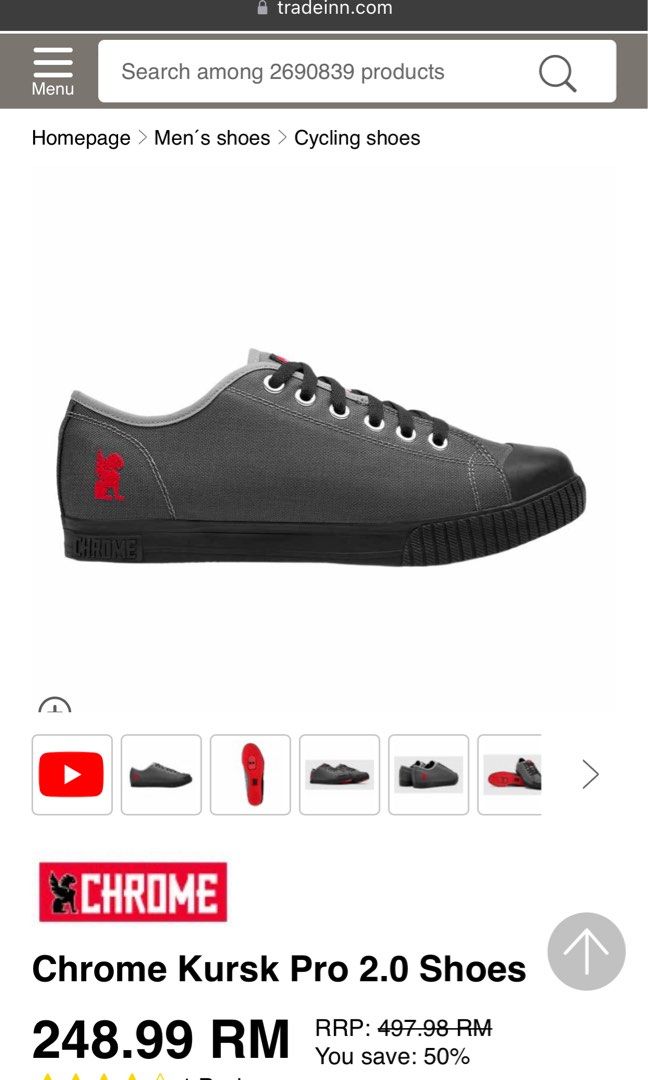Tap the magnifying glass search icon

tap(557, 72)
